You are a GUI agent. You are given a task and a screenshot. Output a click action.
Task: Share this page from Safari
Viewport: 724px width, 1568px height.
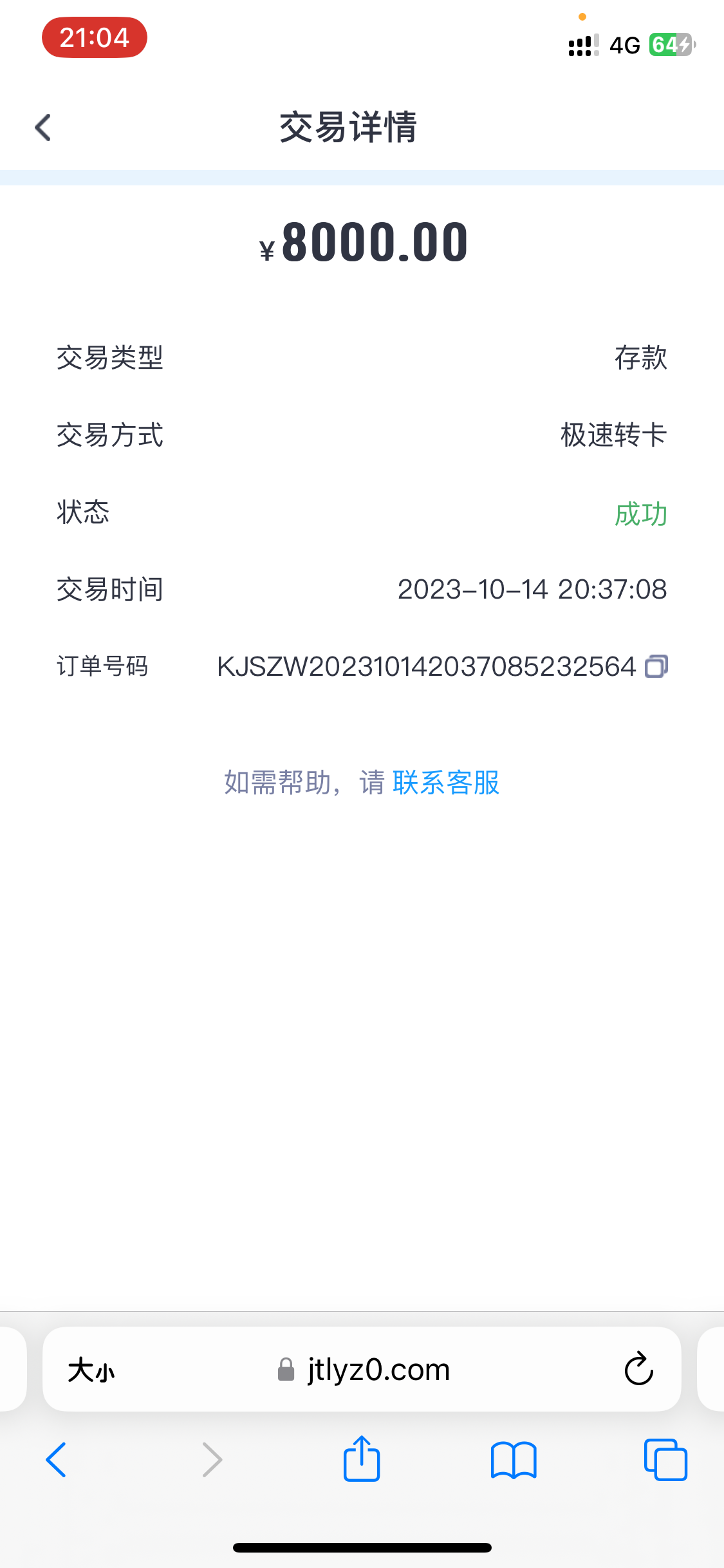(362, 1459)
